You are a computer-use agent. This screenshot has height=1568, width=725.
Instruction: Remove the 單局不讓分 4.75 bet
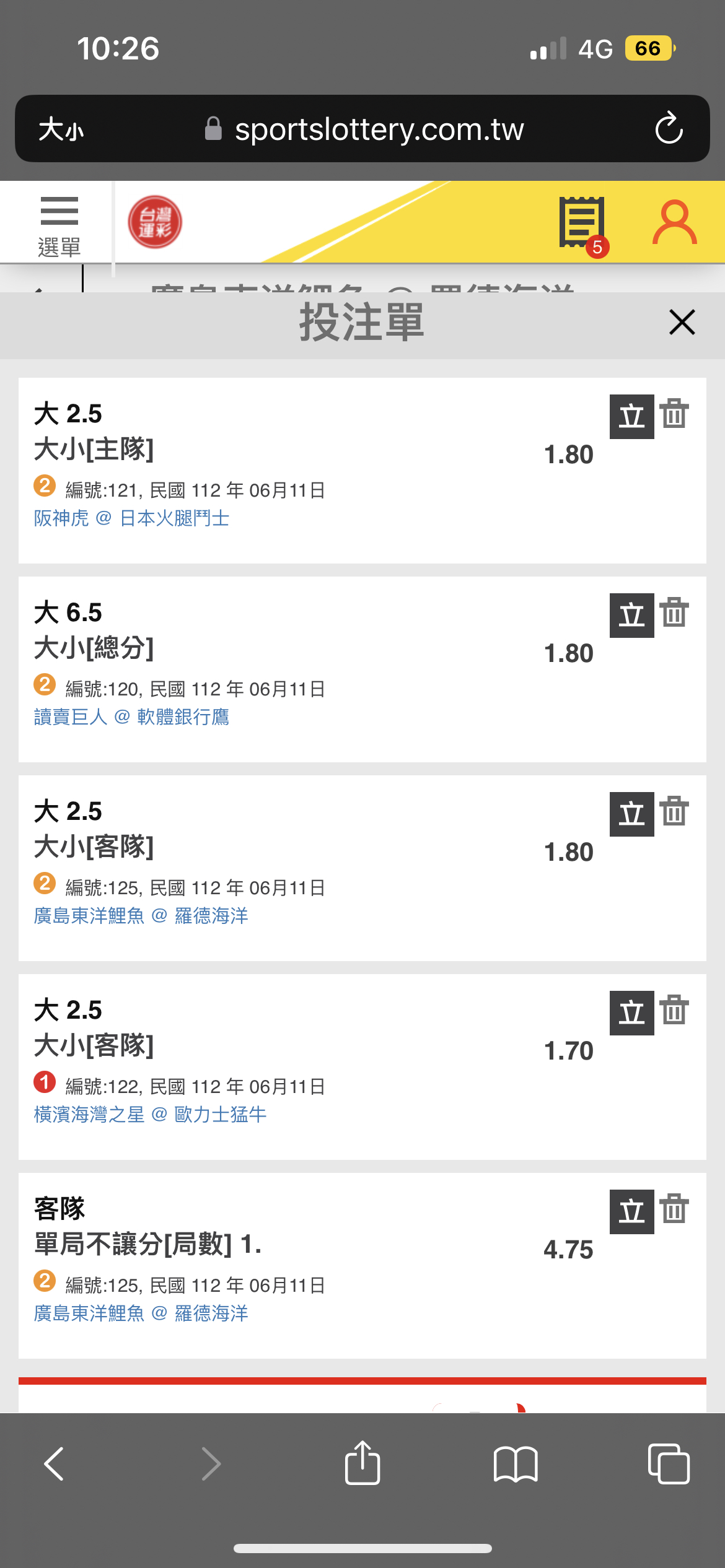pyautogui.click(x=674, y=1209)
